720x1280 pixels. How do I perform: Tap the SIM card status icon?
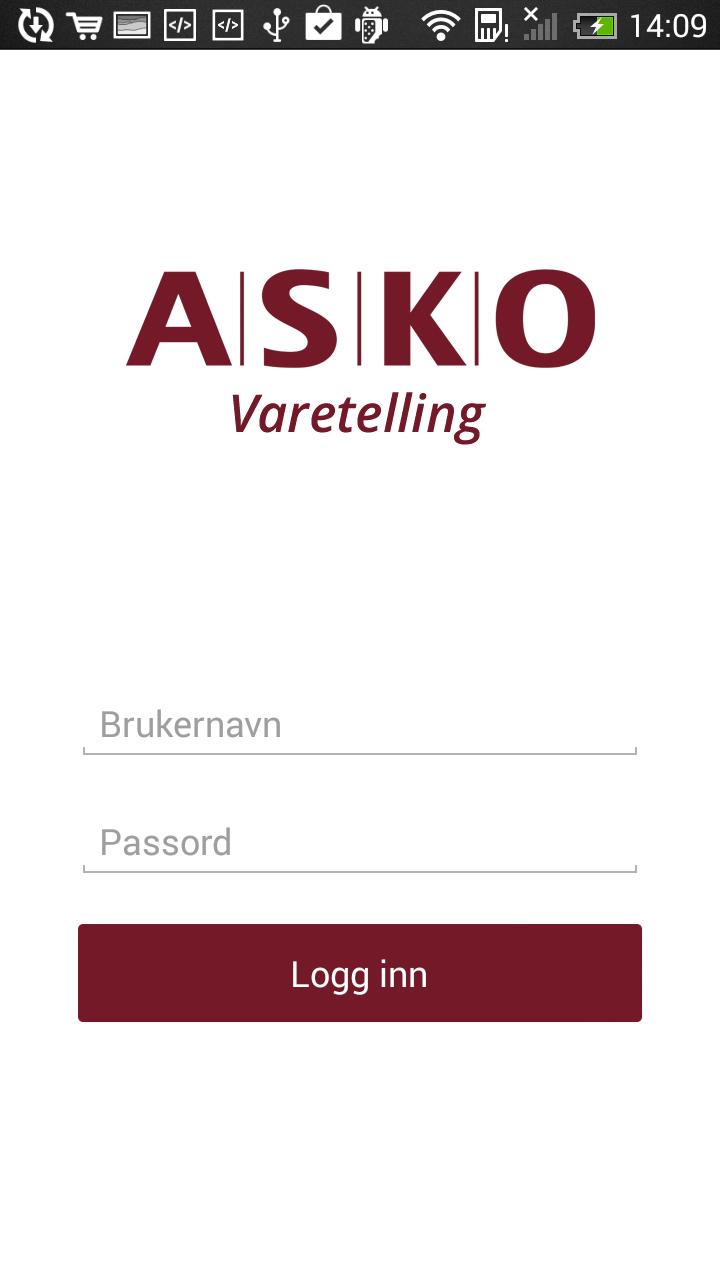click(x=490, y=24)
